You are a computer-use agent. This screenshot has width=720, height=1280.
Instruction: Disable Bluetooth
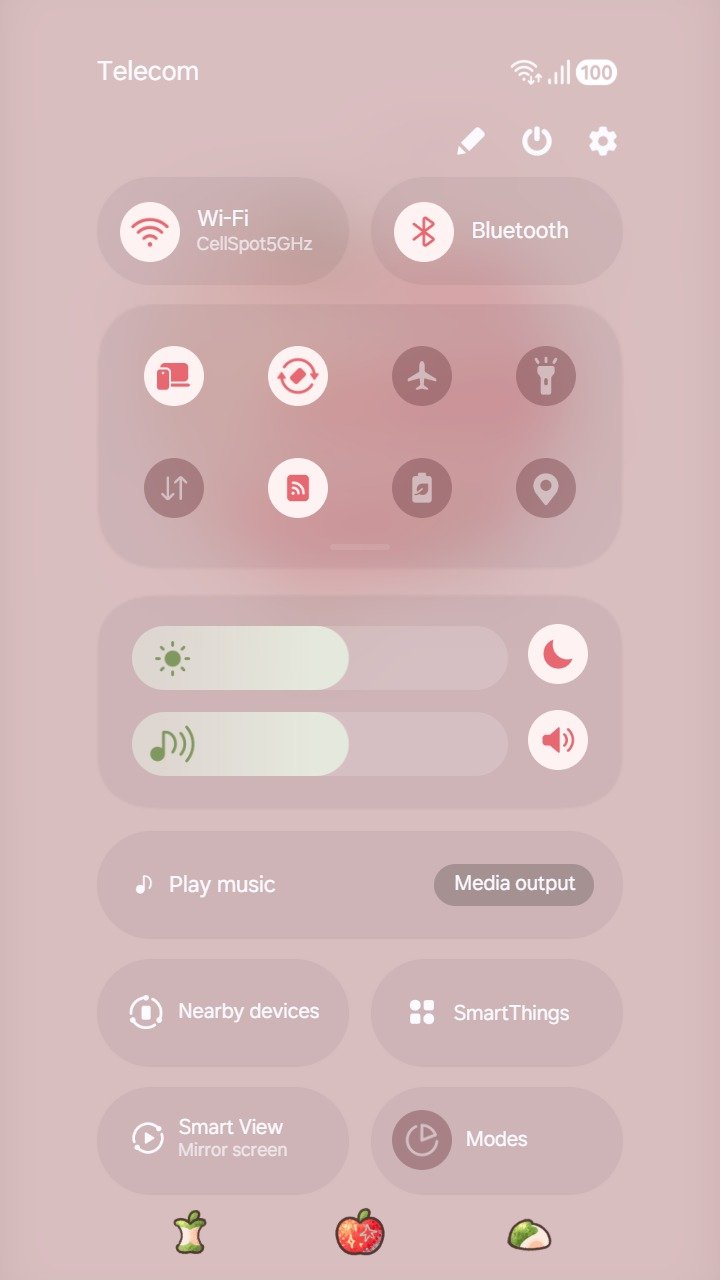tap(424, 231)
